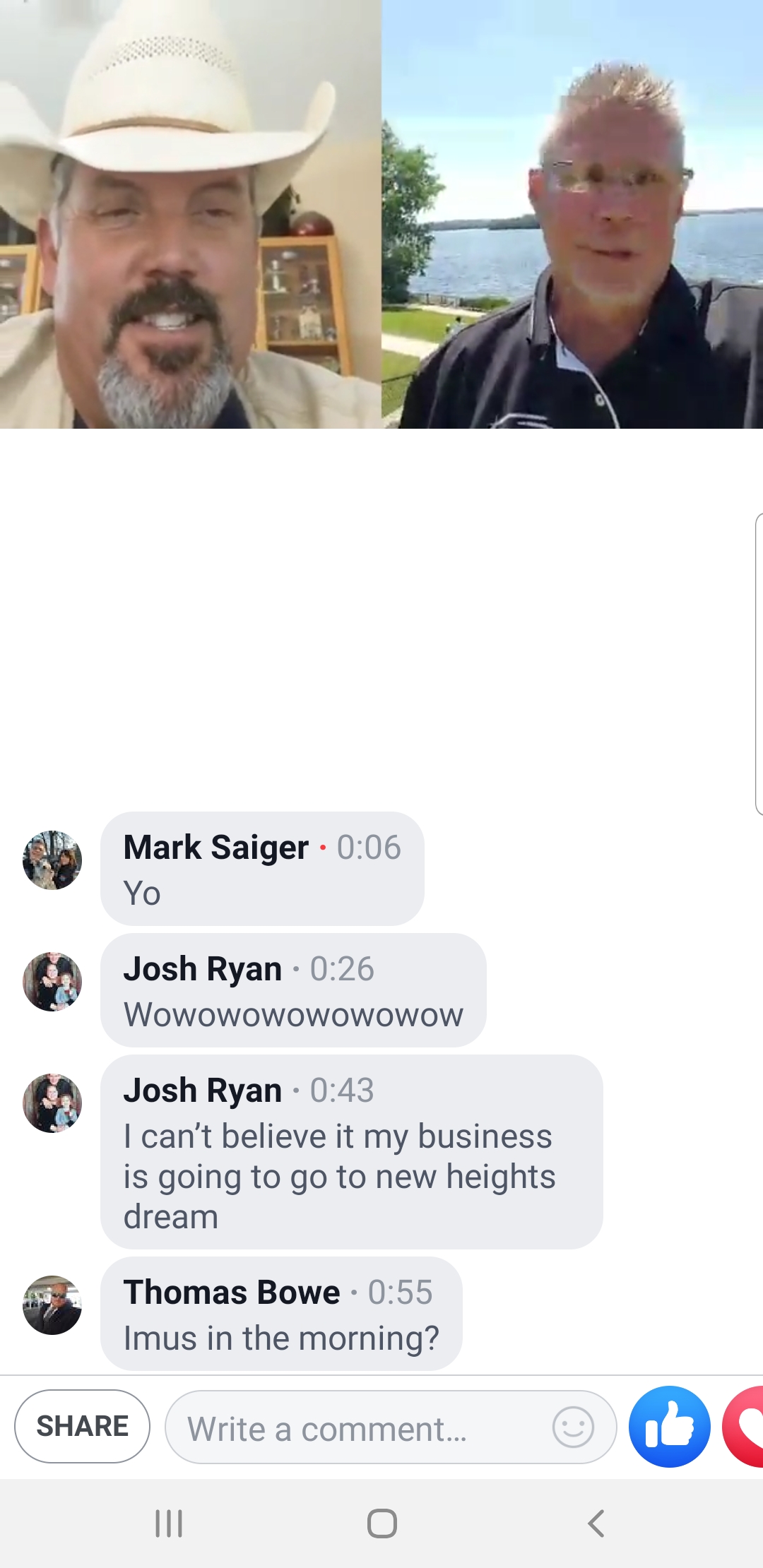Send a heart love reaction
Image resolution: width=763 pixels, height=1568 pixels.
(746, 1426)
